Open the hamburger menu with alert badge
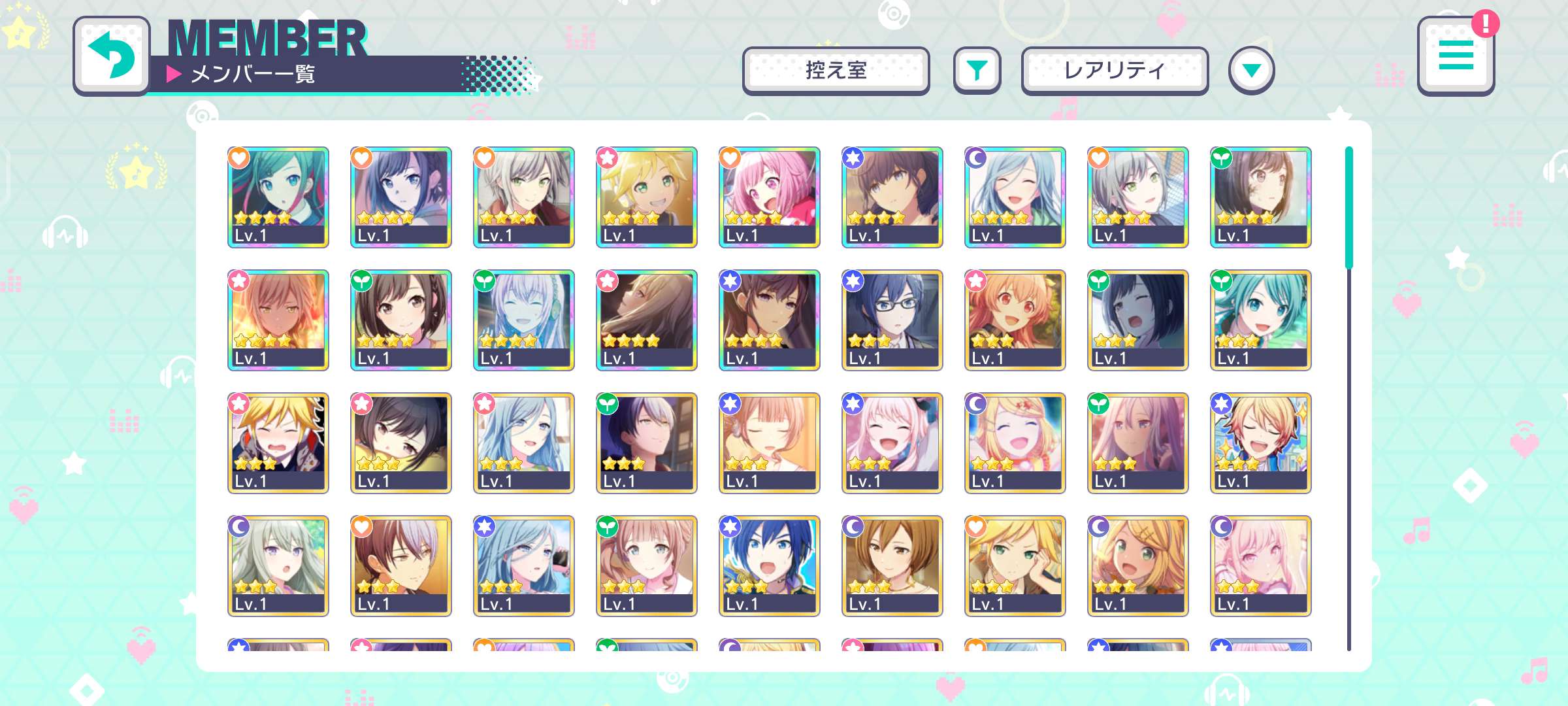The image size is (1568, 706). pos(1456,56)
